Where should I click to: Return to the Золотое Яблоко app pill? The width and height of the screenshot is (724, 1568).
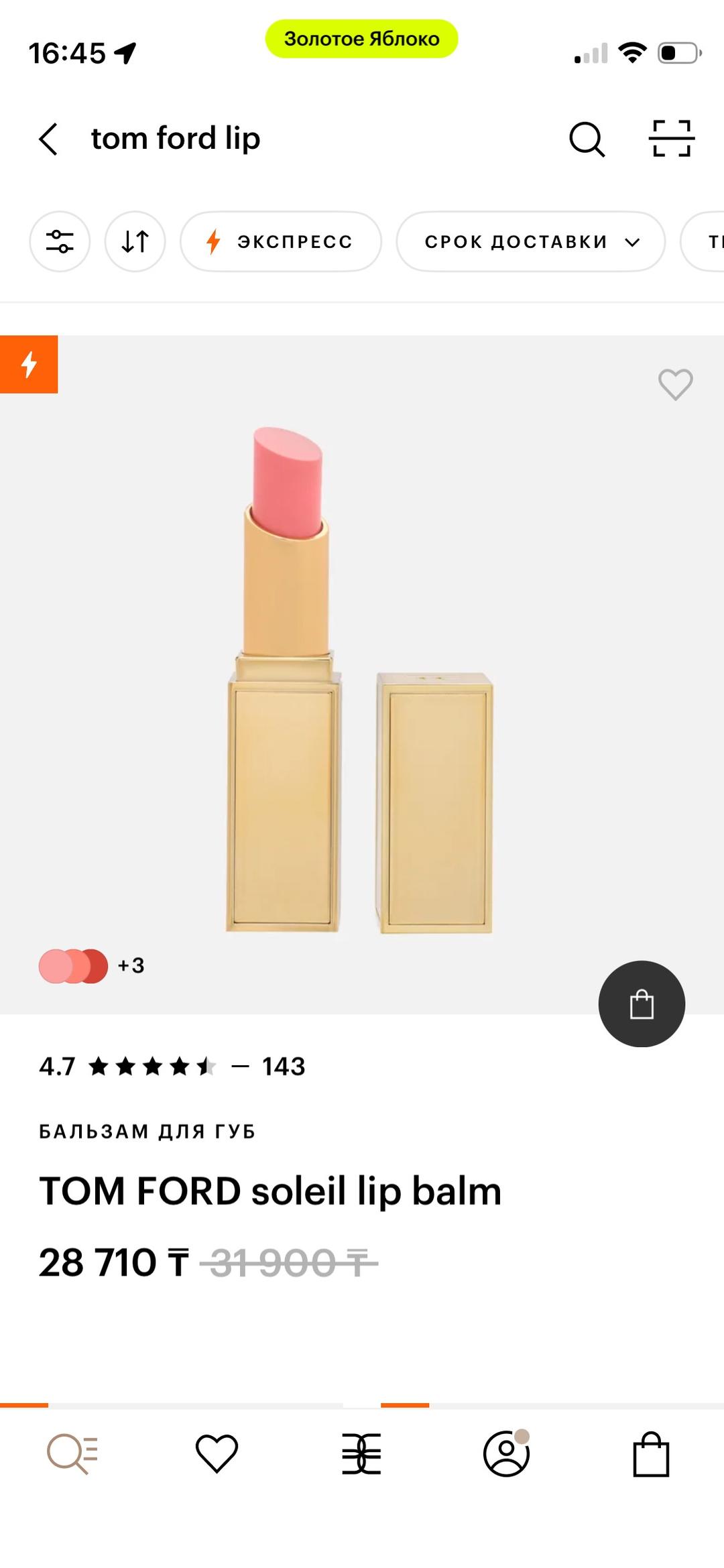tap(361, 39)
